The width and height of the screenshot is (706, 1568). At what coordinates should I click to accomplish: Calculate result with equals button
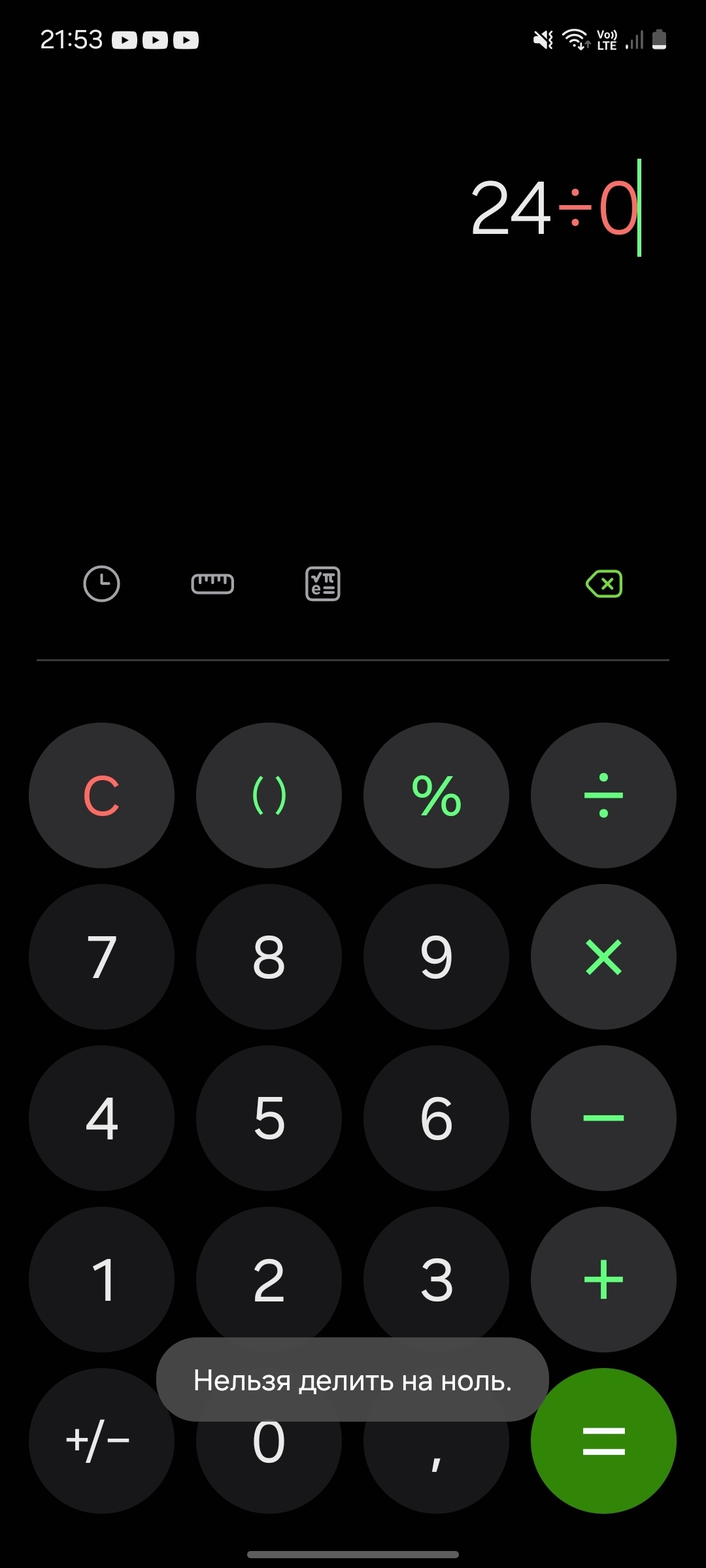pos(603,1441)
